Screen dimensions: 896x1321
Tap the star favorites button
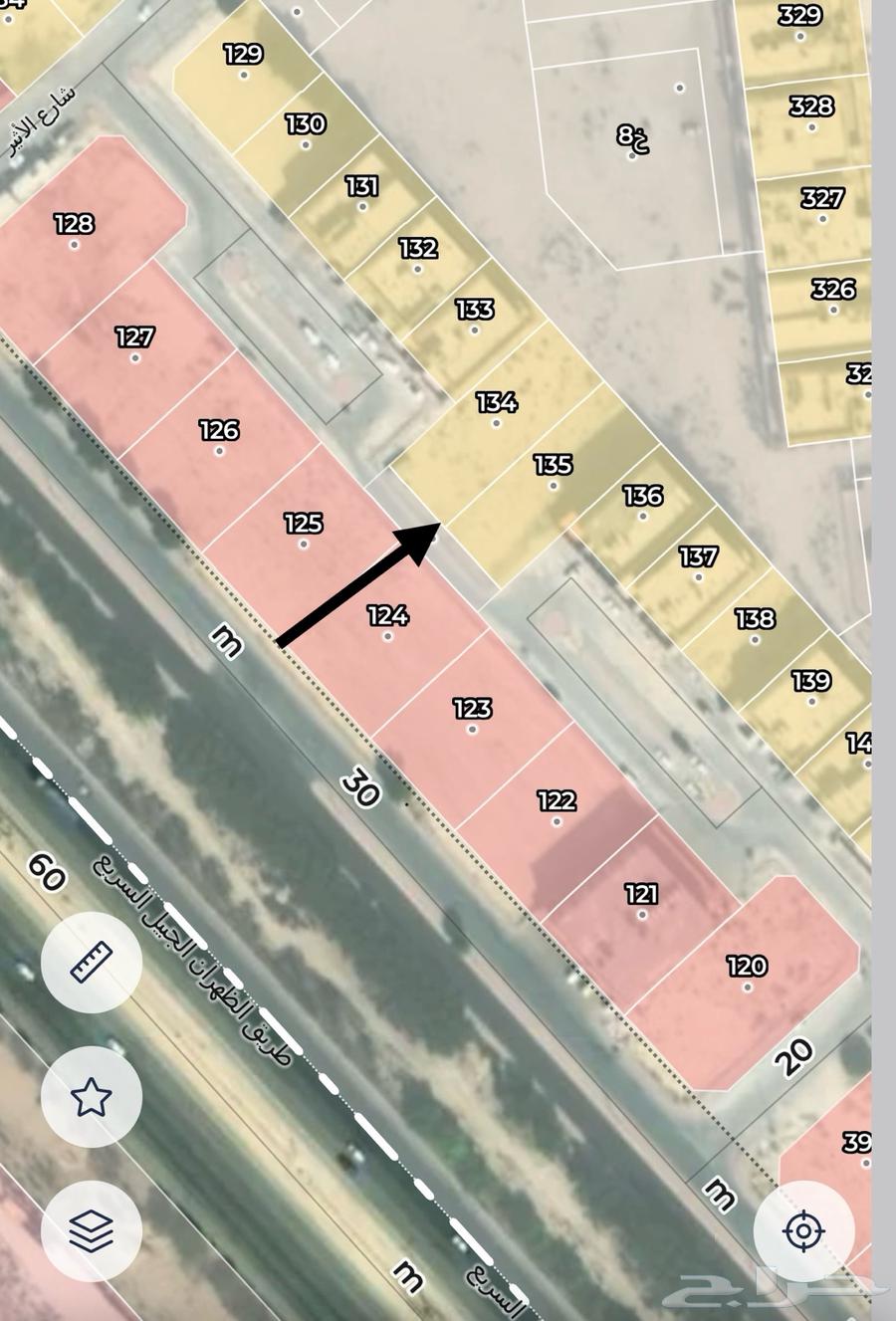(x=91, y=1097)
